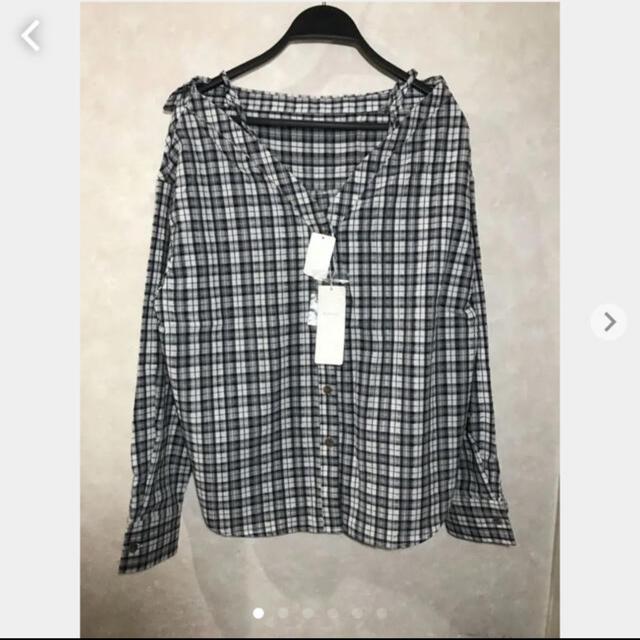Go back using the top-left arrow
The image size is (640, 640).
[31, 36]
